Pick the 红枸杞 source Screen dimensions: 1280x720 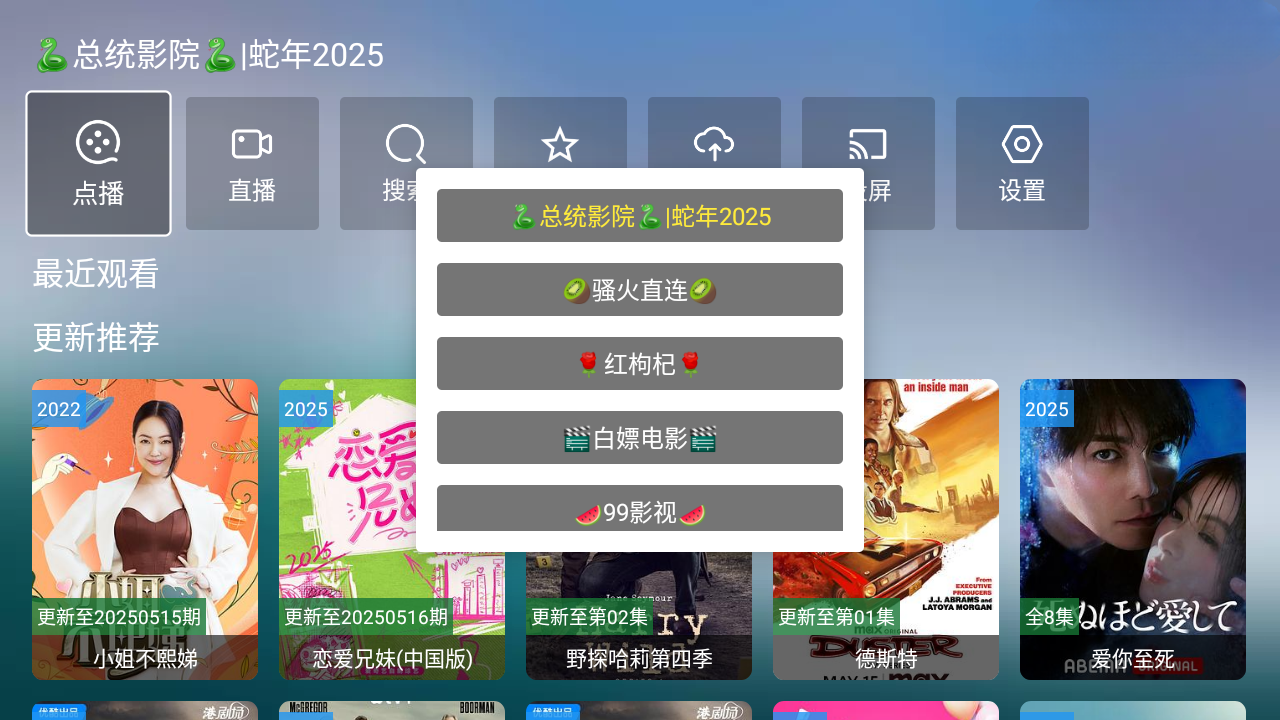[x=640, y=364]
